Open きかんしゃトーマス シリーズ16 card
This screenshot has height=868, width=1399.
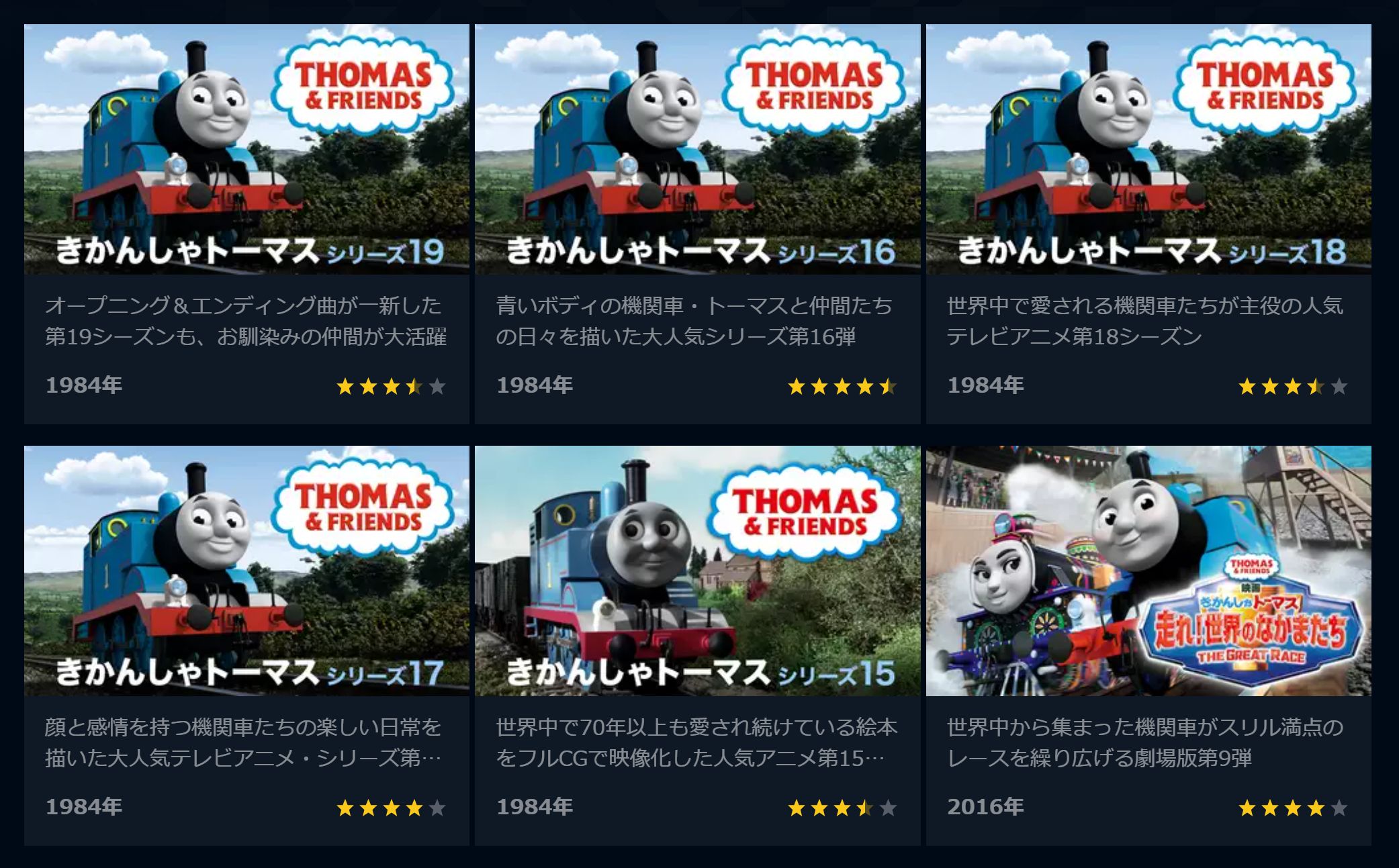coord(697,149)
